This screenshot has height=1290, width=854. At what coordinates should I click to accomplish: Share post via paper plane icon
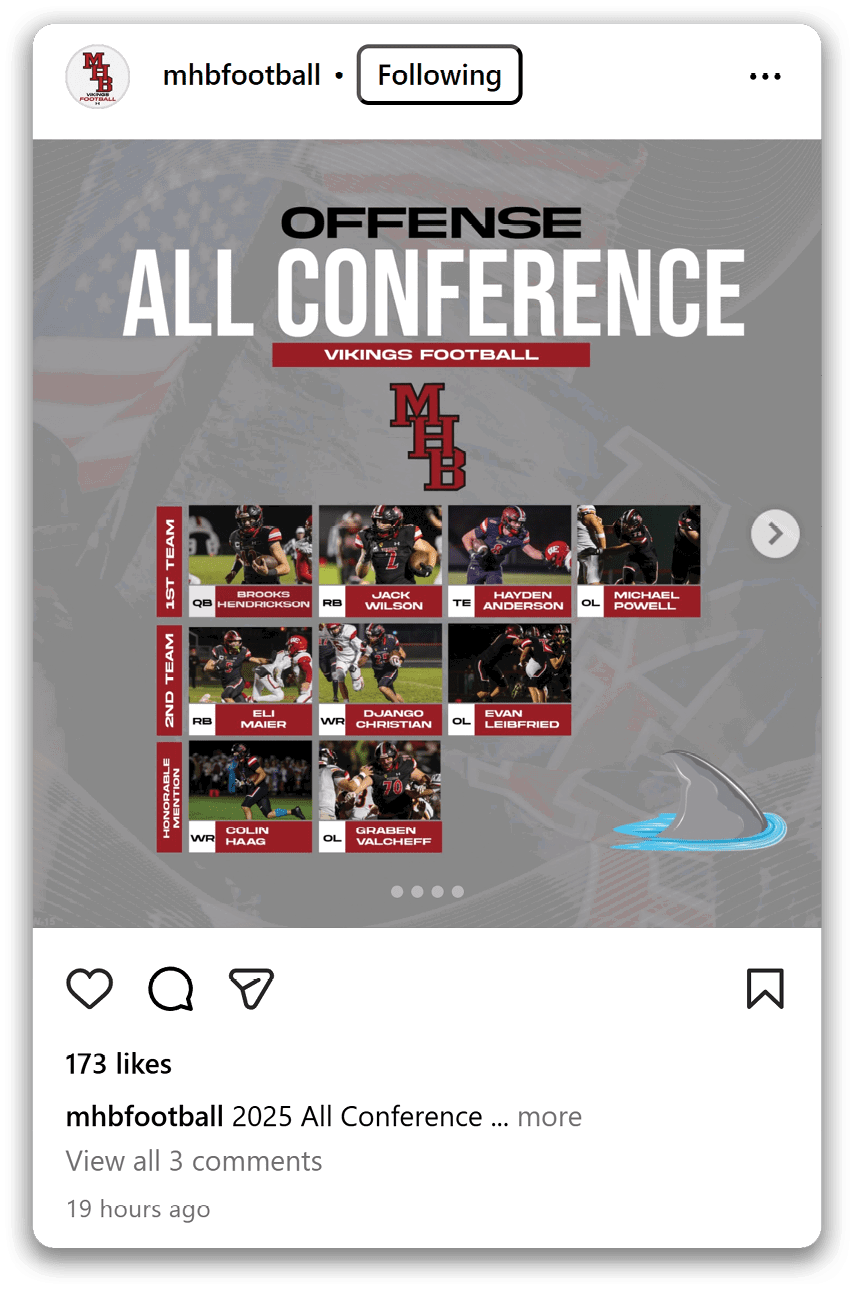tap(251, 989)
